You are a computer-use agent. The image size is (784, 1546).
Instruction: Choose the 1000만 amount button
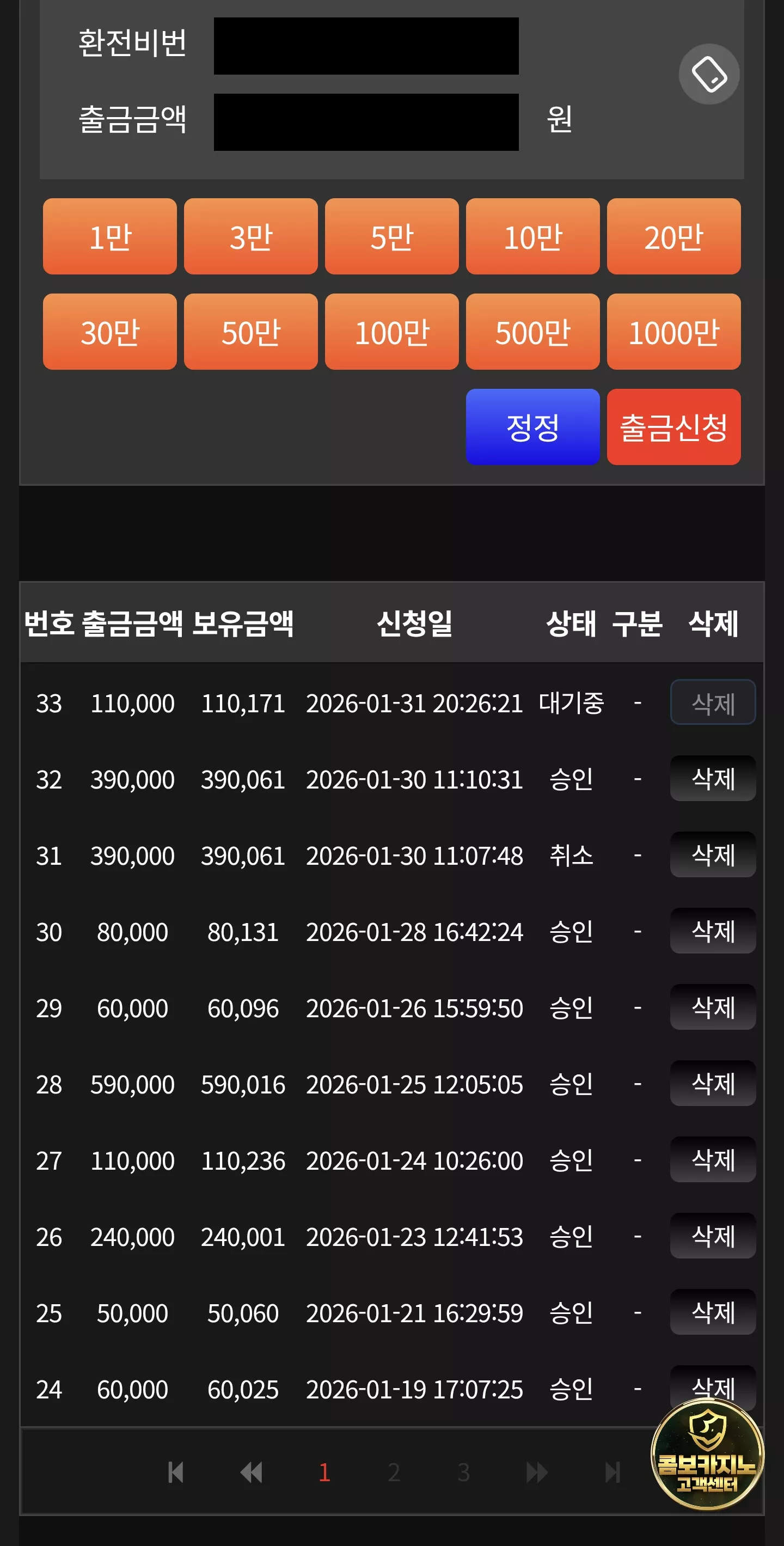tap(673, 332)
